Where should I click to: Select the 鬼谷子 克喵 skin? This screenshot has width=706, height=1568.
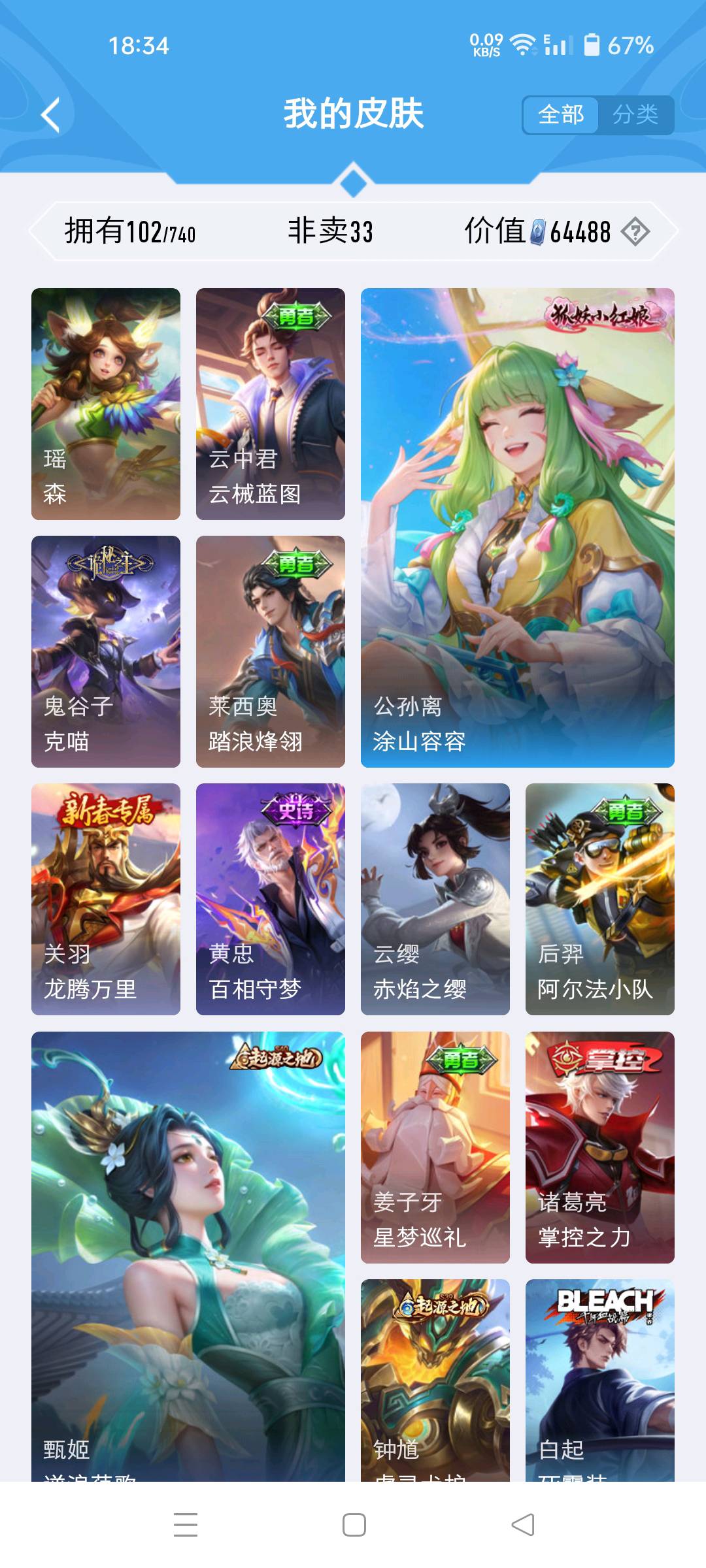click(x=106, y=651)
